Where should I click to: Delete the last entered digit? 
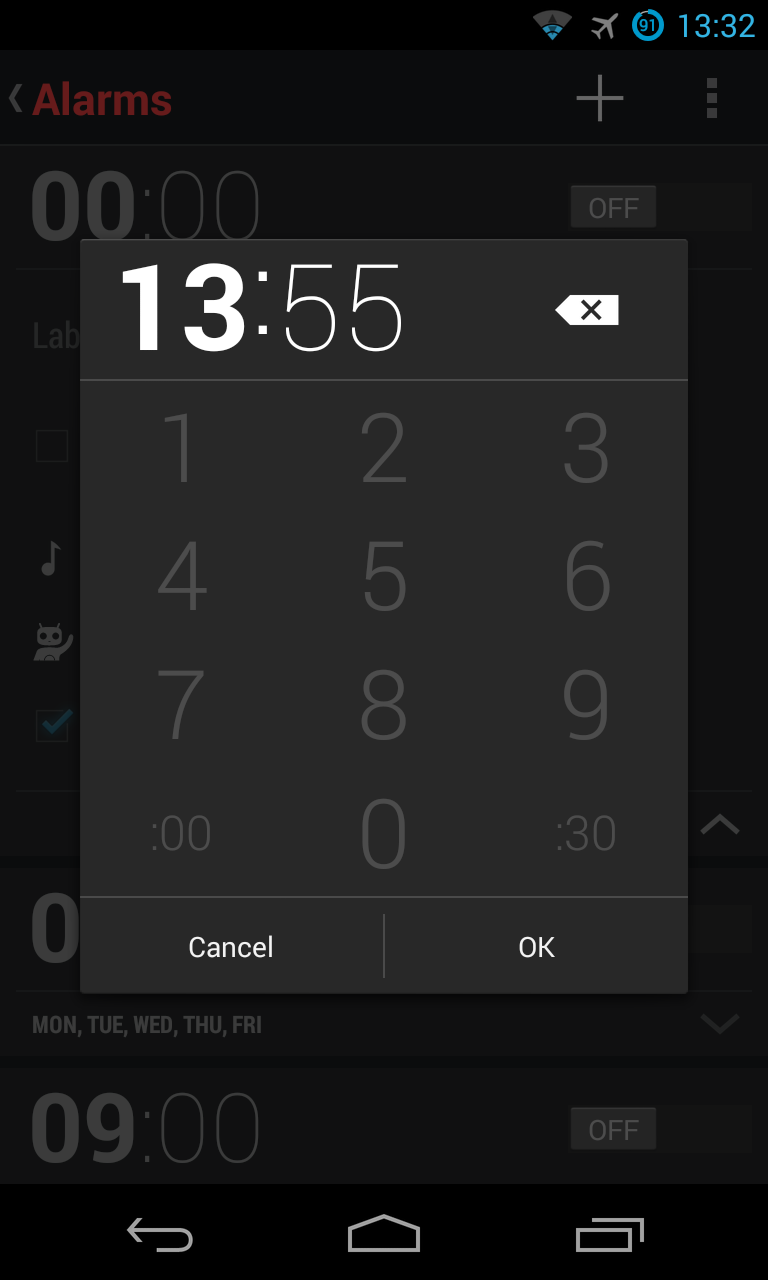[587, 310]
